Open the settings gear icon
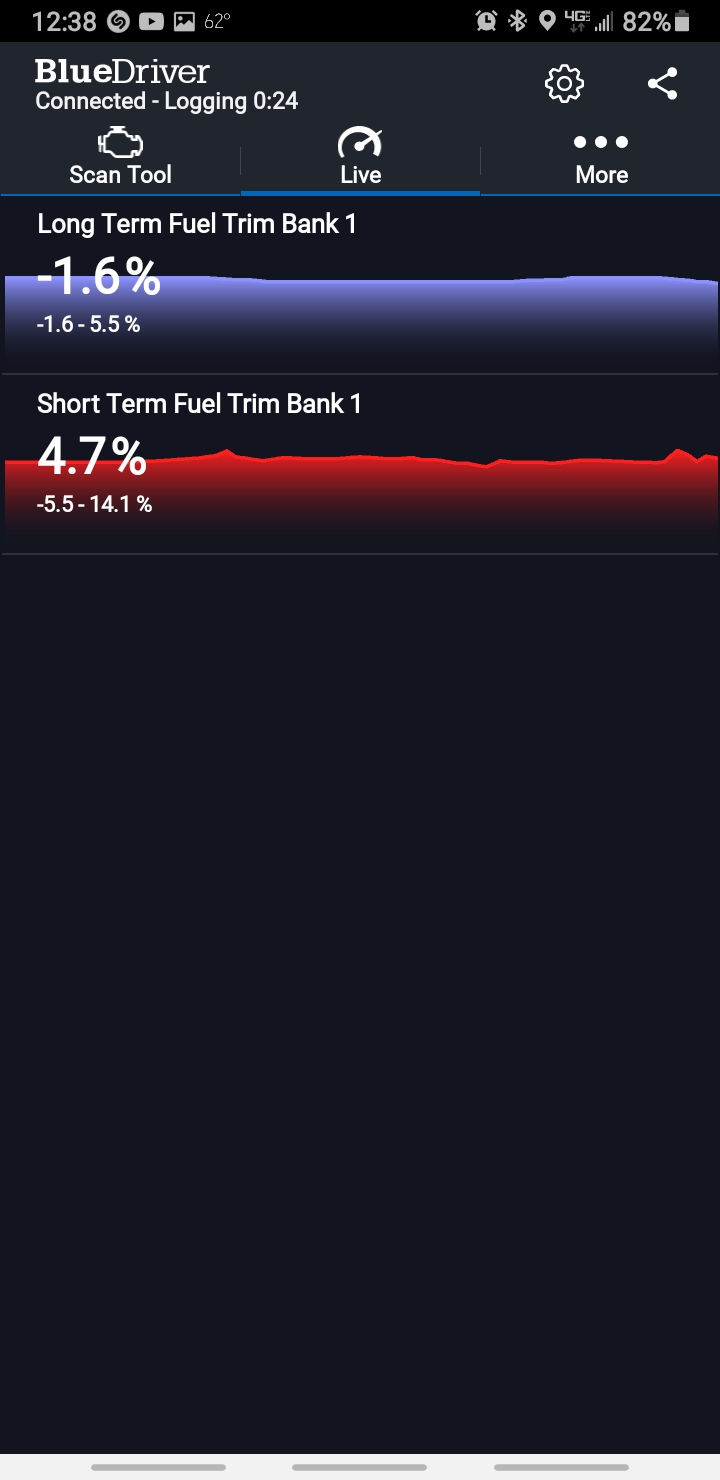This screenshot has width=720, height=1480. tap(564, 84)
